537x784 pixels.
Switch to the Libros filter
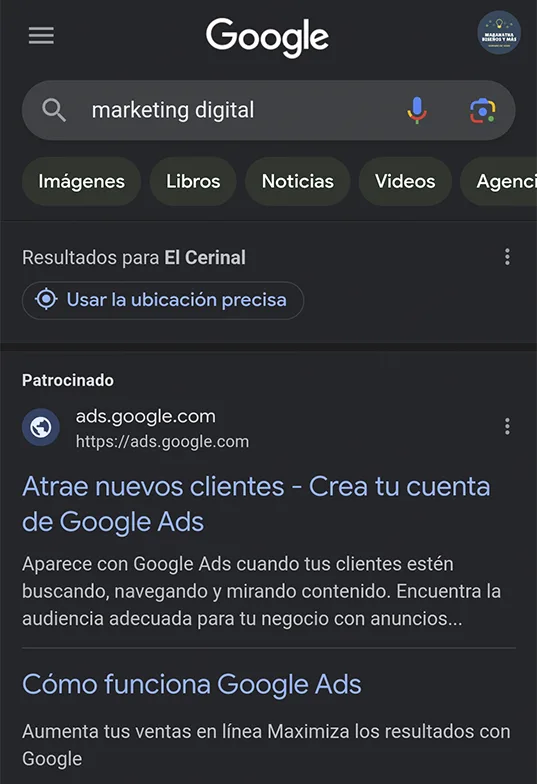point(193,181)
